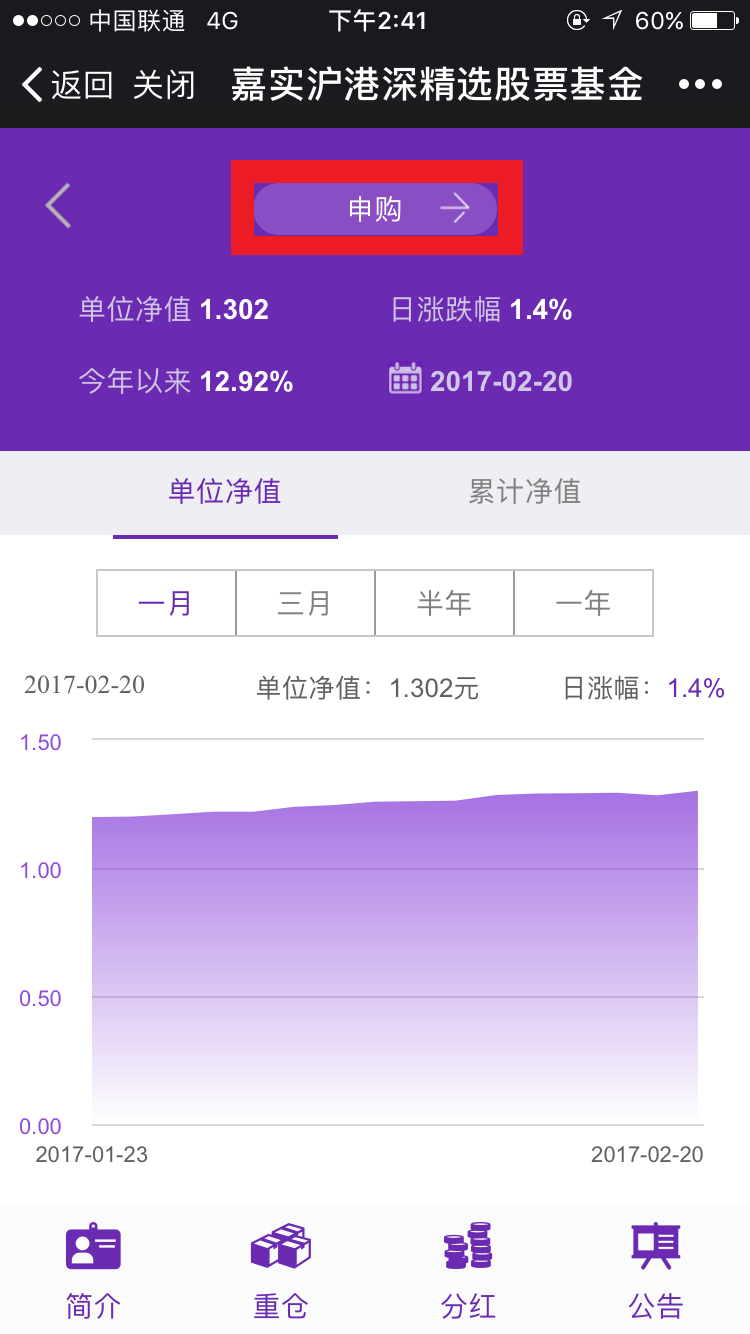Viewport: 750px width, 1334px height.
Task: Select the 三月 time range
Action: [x=305, y=603]
